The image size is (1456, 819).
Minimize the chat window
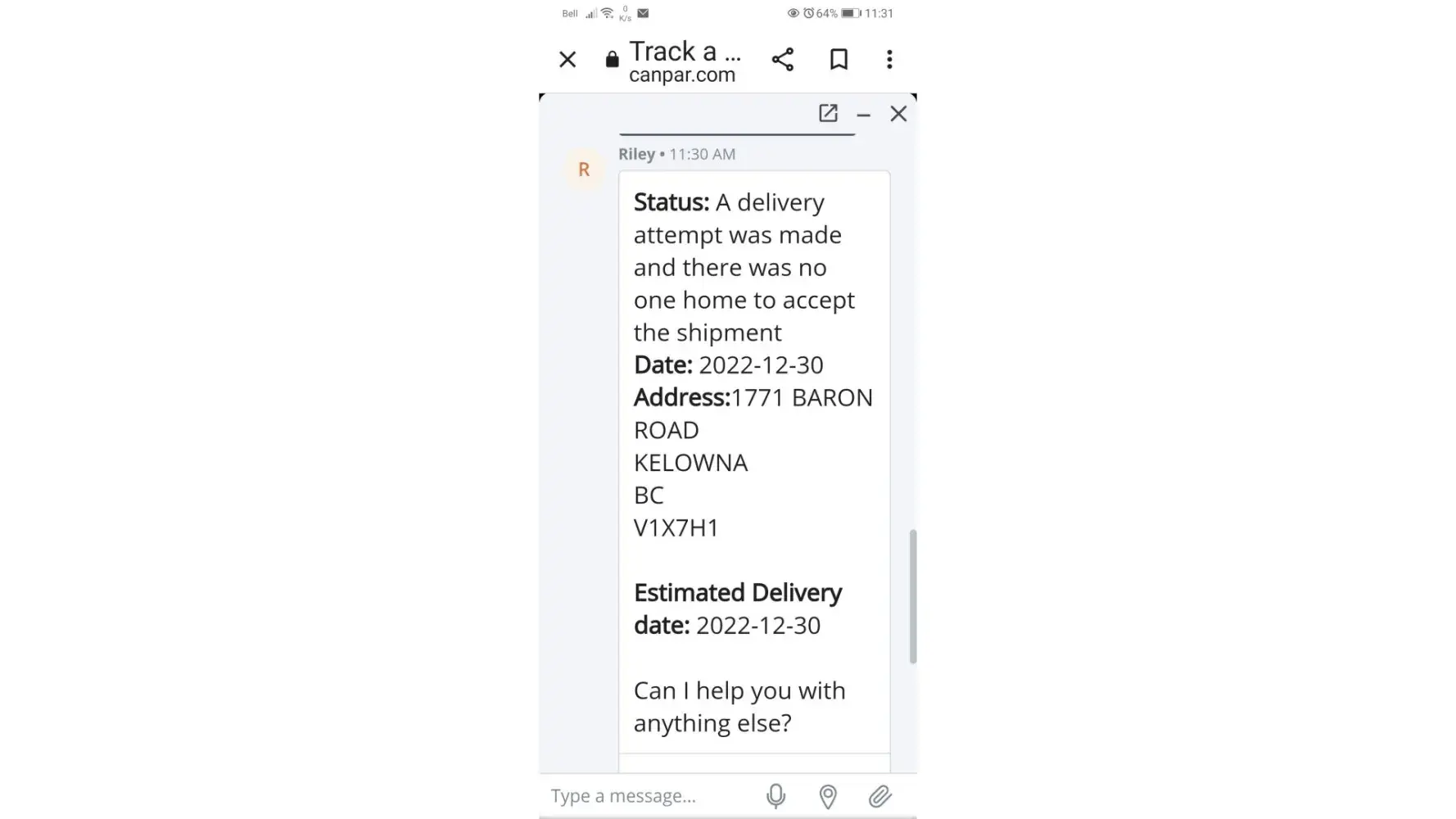[863, 115]
